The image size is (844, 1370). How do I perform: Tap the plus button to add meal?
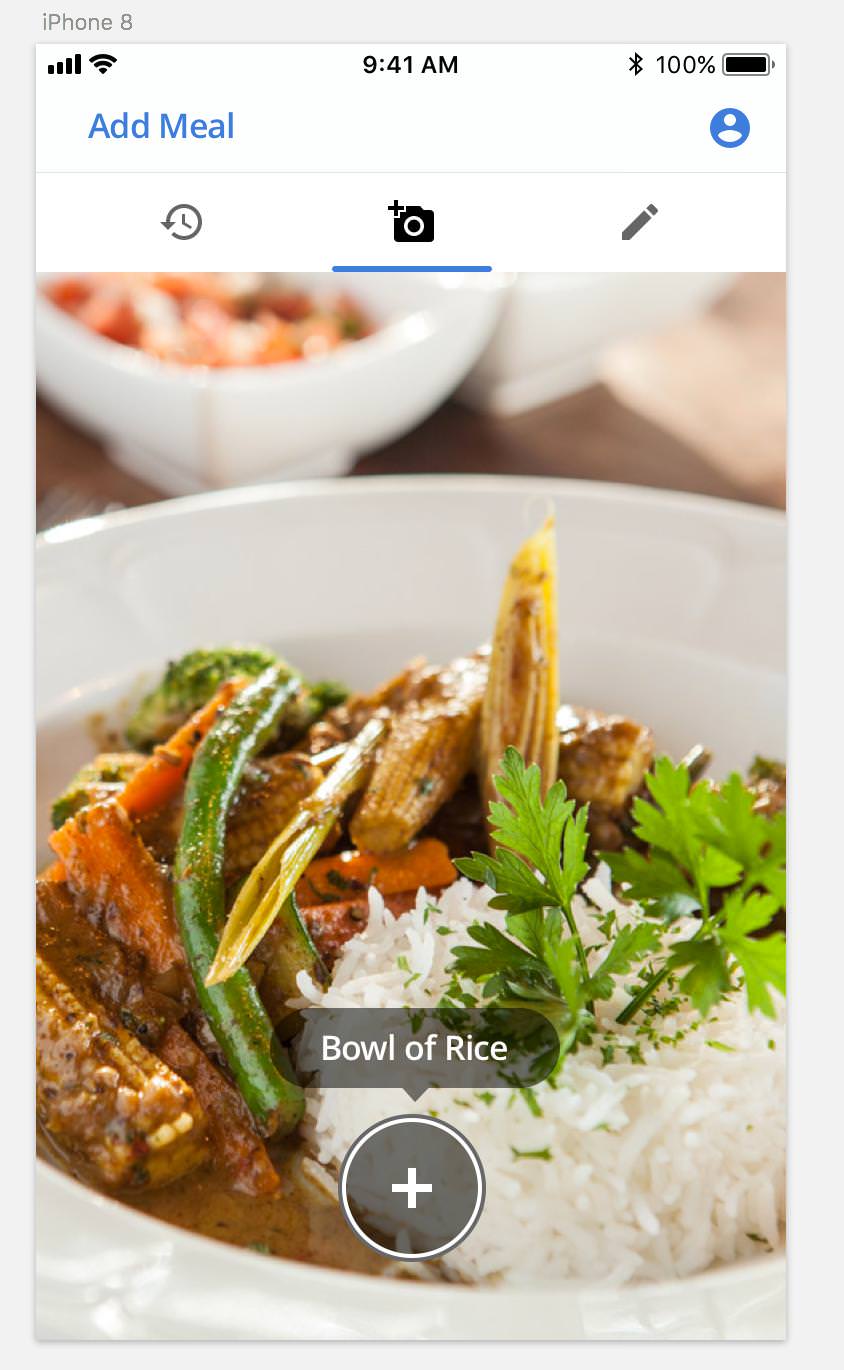click(412, 1188)
